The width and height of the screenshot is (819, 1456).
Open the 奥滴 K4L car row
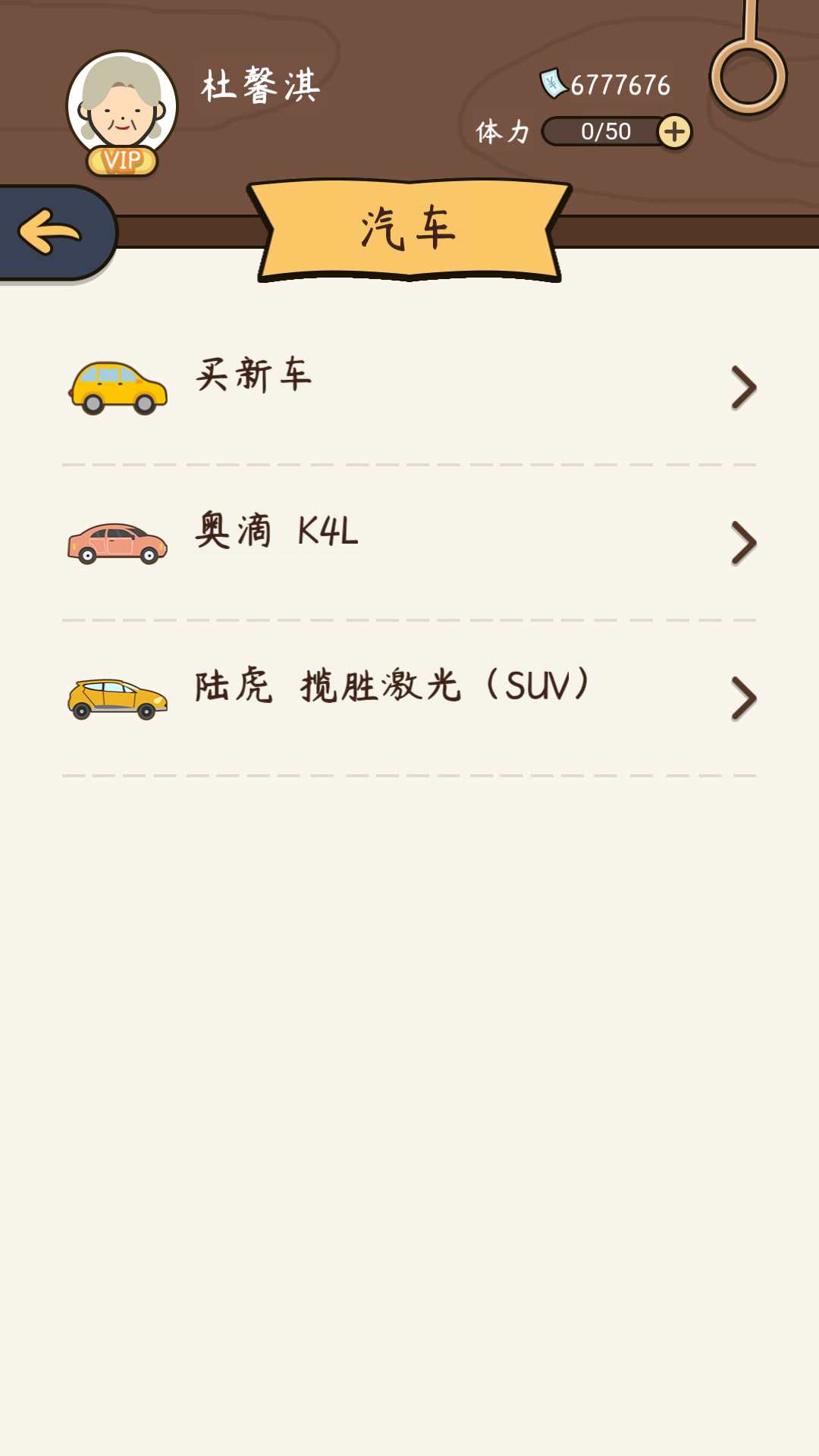point(409,542)
